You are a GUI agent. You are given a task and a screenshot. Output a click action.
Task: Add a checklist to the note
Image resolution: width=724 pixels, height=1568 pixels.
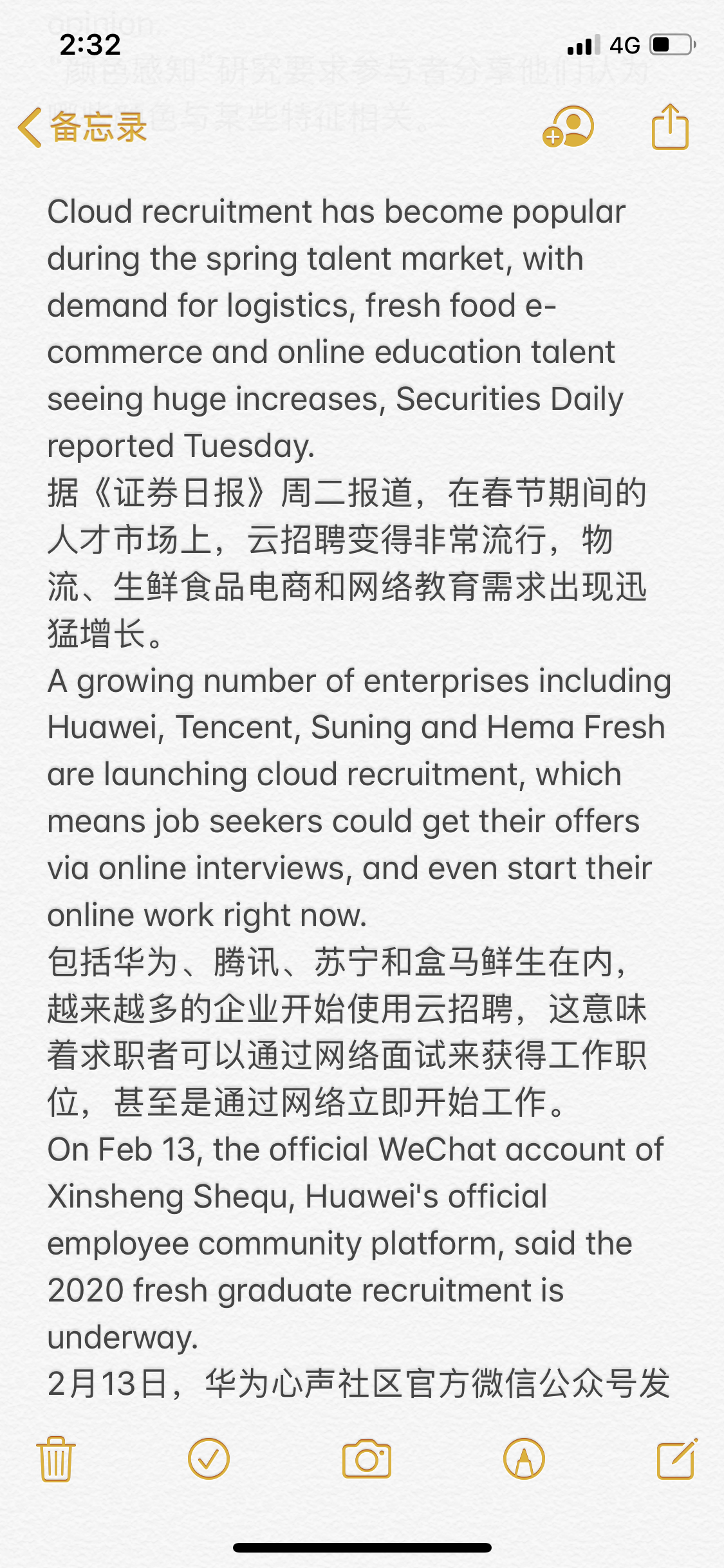(x=209, y=1459)
